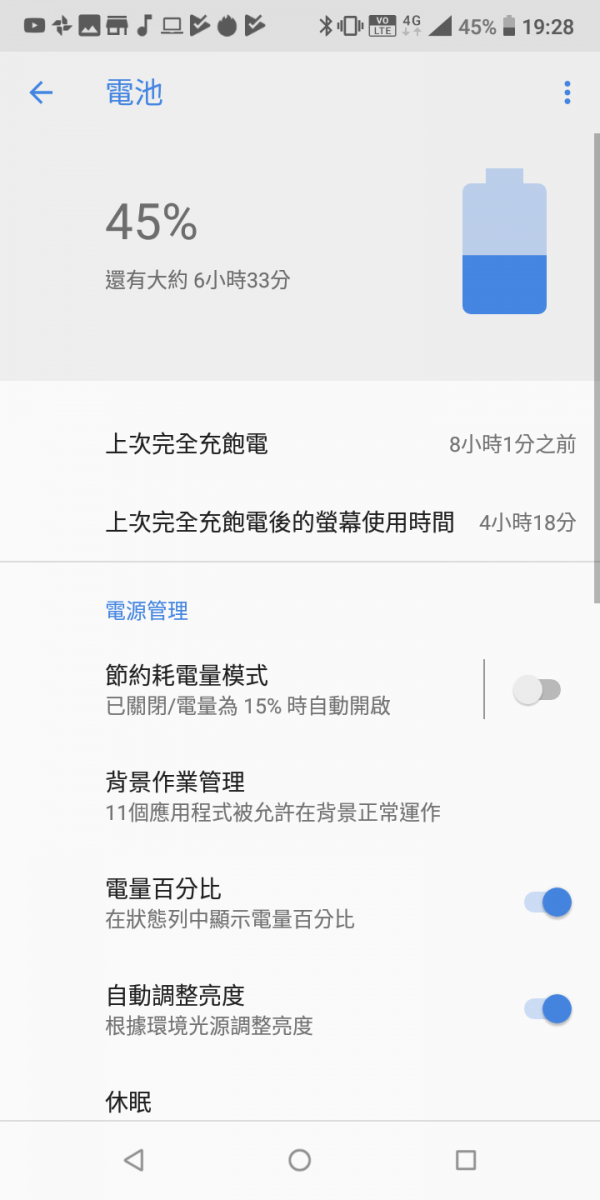
Task: Disable the 電量百分比 toggle
Action: 548,903
